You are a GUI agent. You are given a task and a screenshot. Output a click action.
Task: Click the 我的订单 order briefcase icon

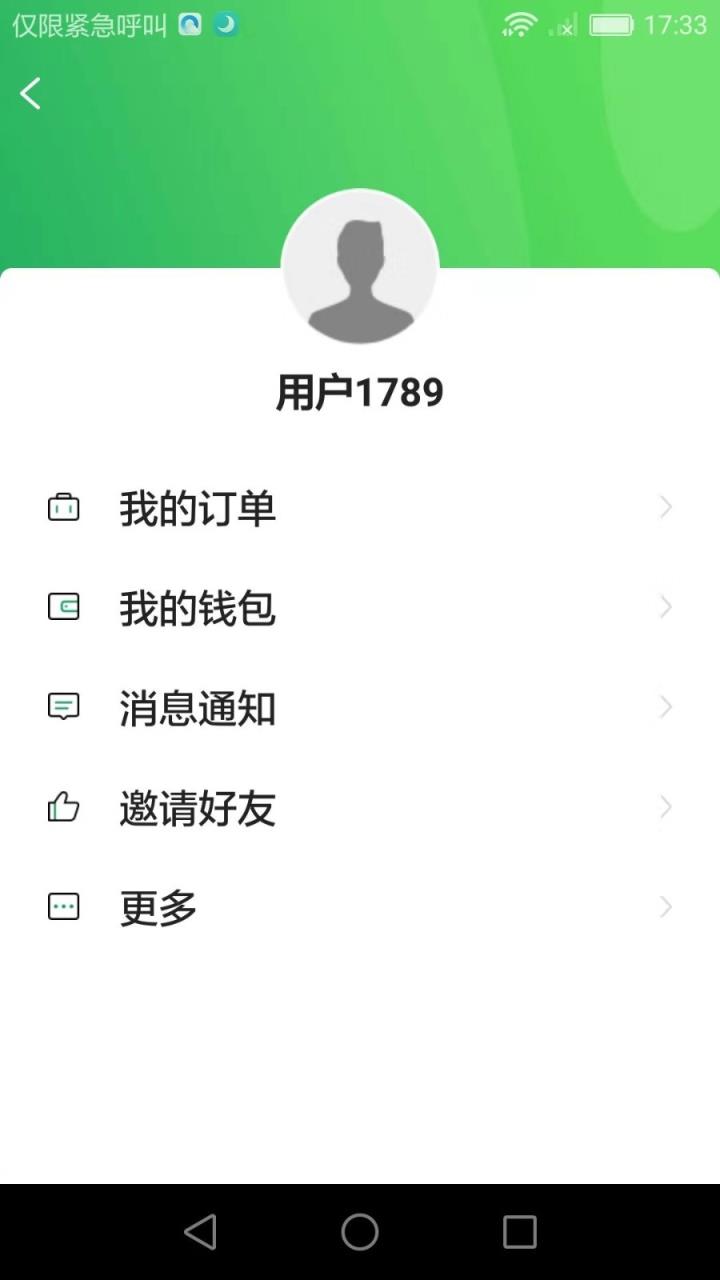tap(63, 507)
